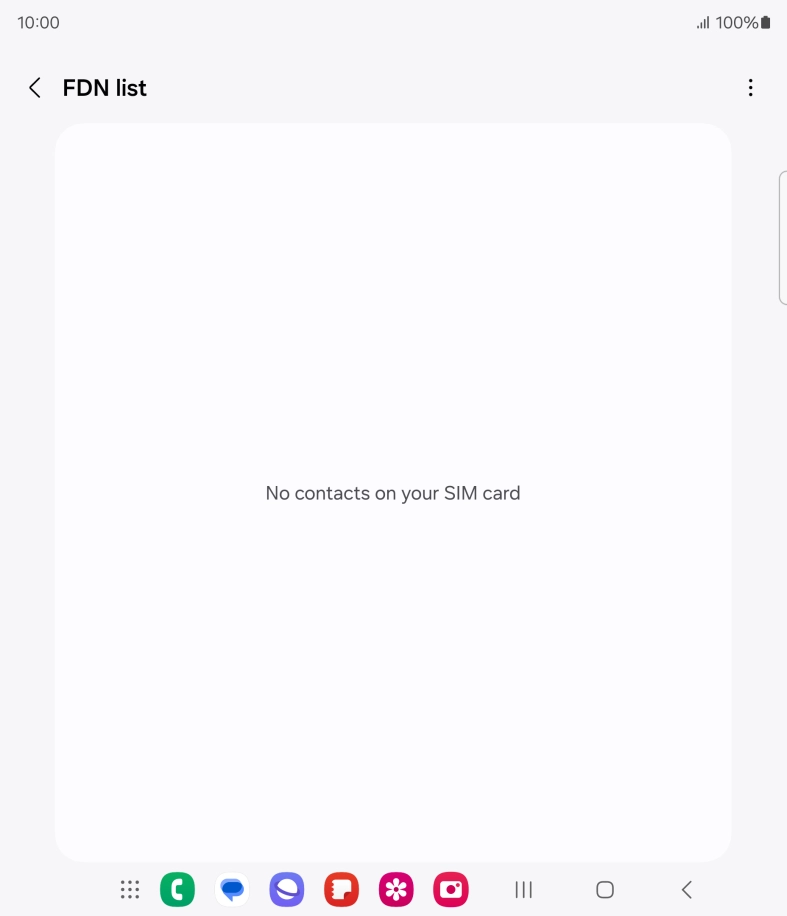This screenshot has width=787, height=916.
Task: Tap the battery icon in status bar
Action: [765, 21]
